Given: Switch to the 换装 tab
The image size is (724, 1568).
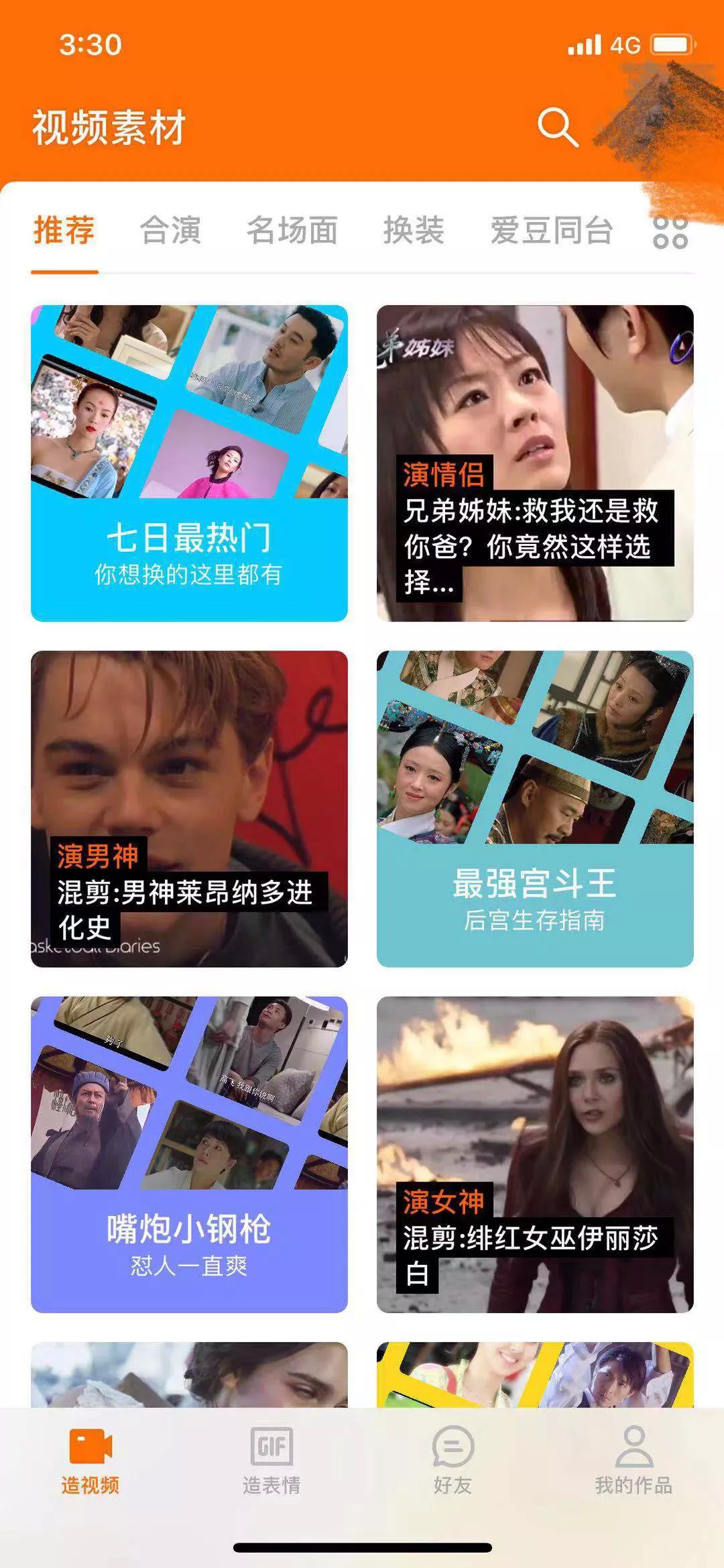Looking at the screenshot, I should (414, 231).
